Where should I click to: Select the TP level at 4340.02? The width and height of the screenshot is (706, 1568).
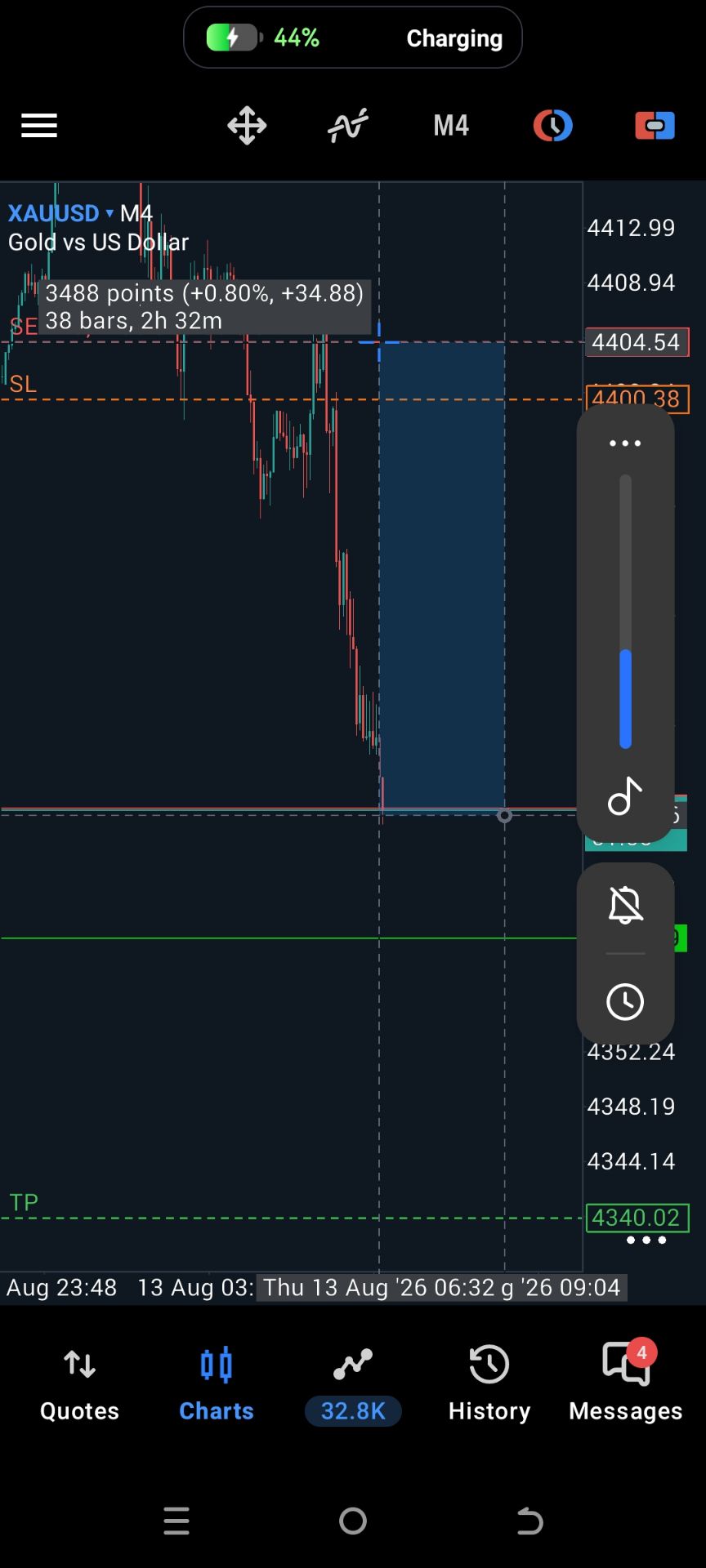tap(637, 1218)
